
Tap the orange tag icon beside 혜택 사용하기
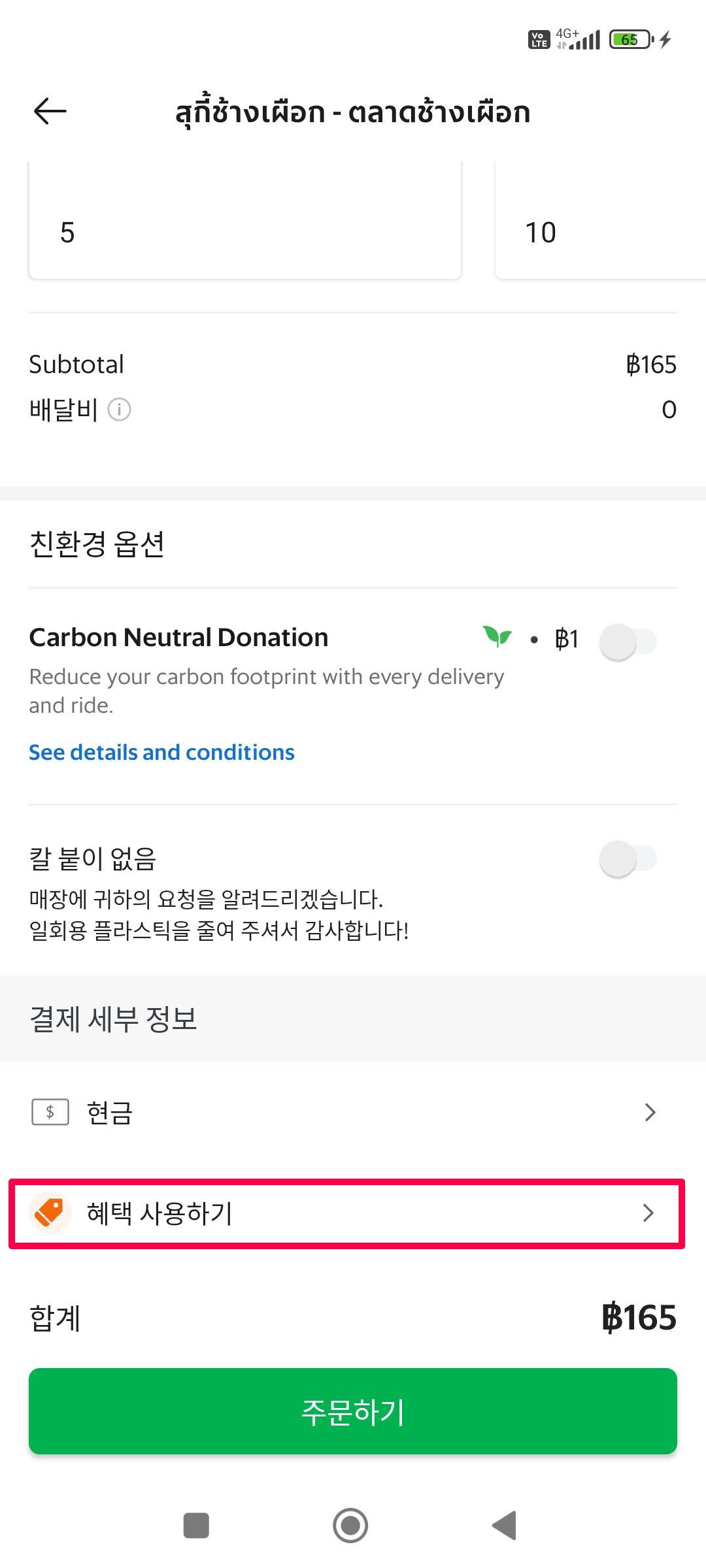pyautogui.click(x=48, y=1212)
